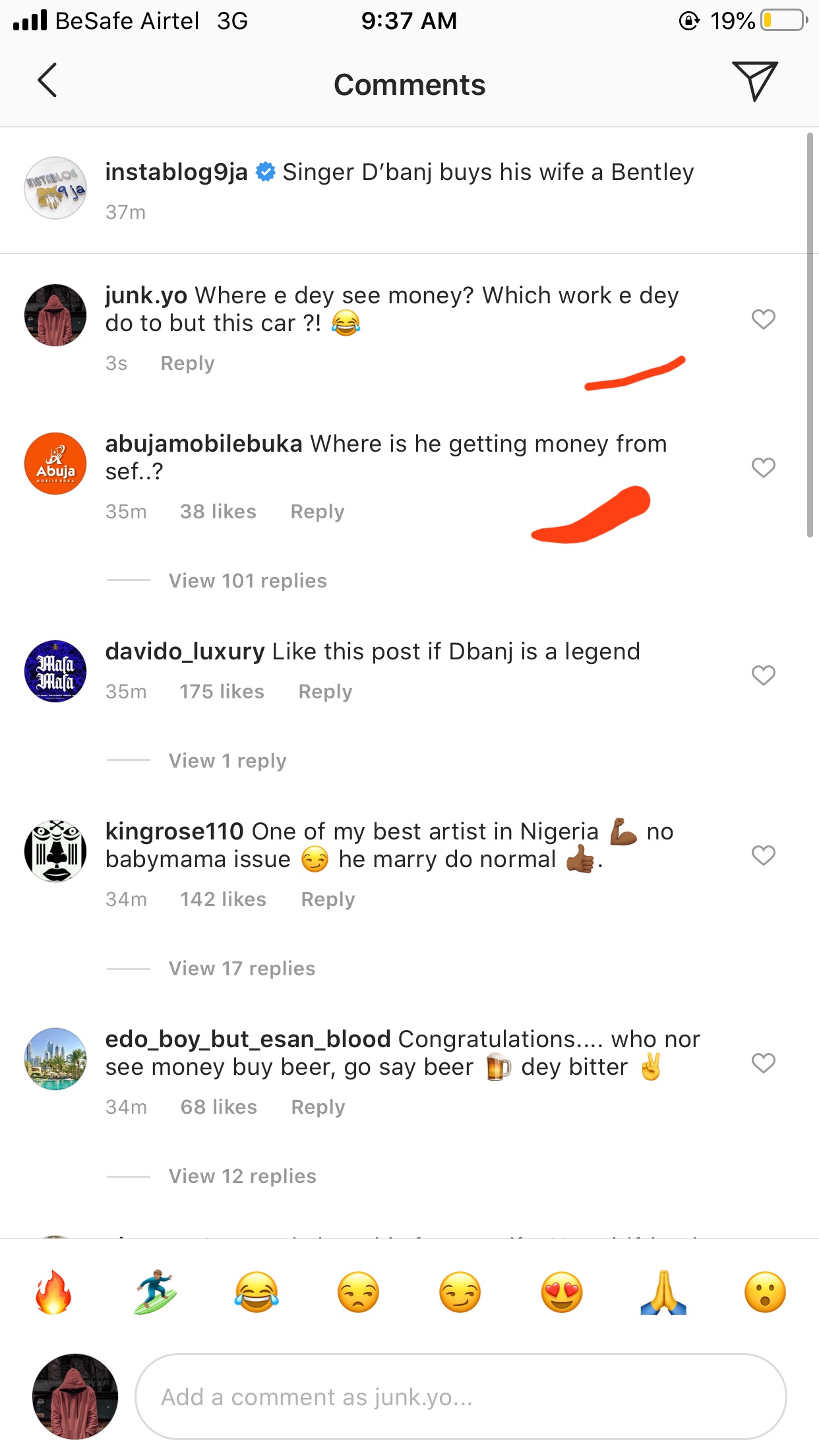Image resolution: width=819 pixels, height=1456 pixels.
Task: Reply to abujamobilebuka's comment
Action: pos(317,512)
